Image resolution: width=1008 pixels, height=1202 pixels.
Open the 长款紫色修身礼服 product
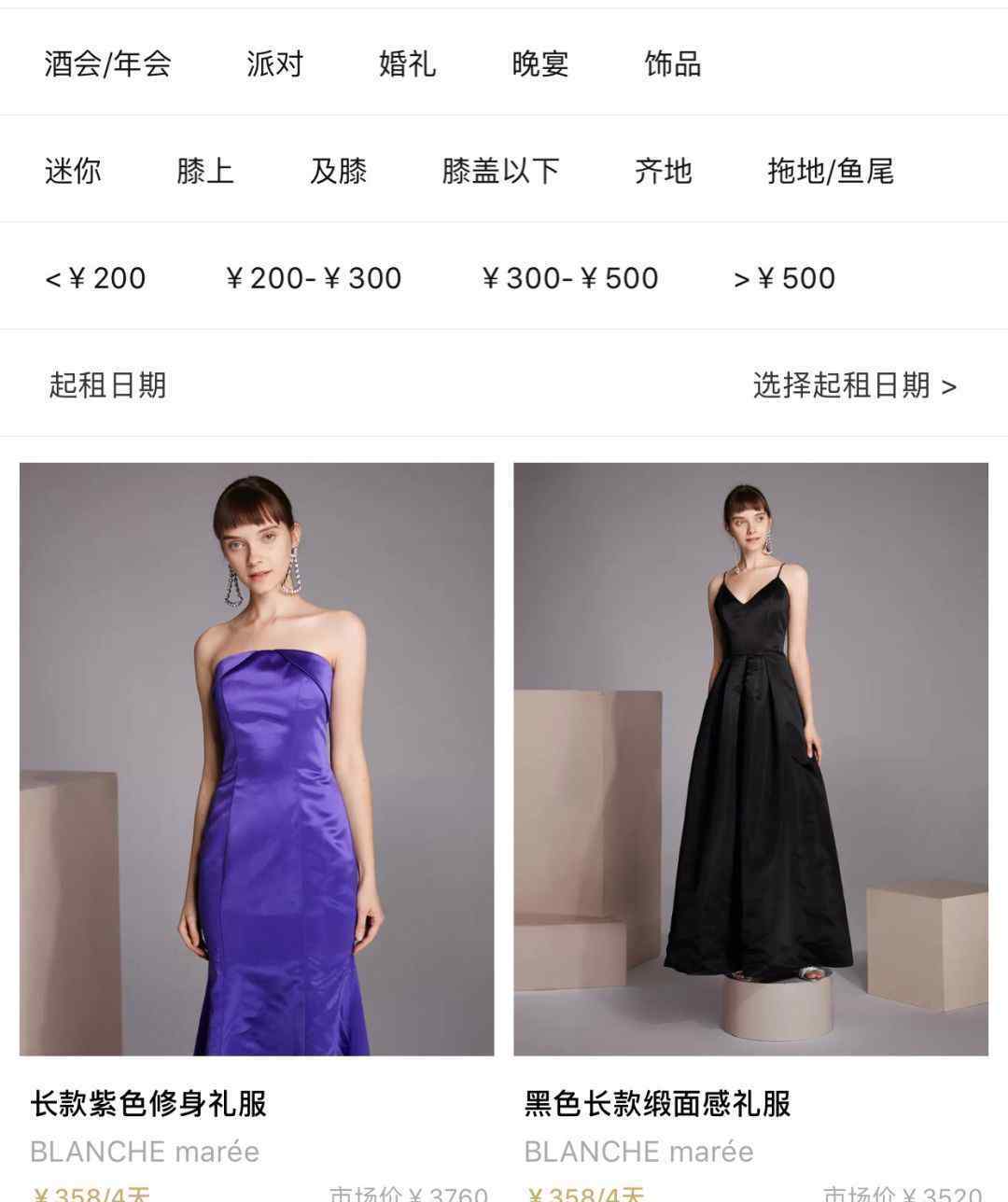point(257,759)
